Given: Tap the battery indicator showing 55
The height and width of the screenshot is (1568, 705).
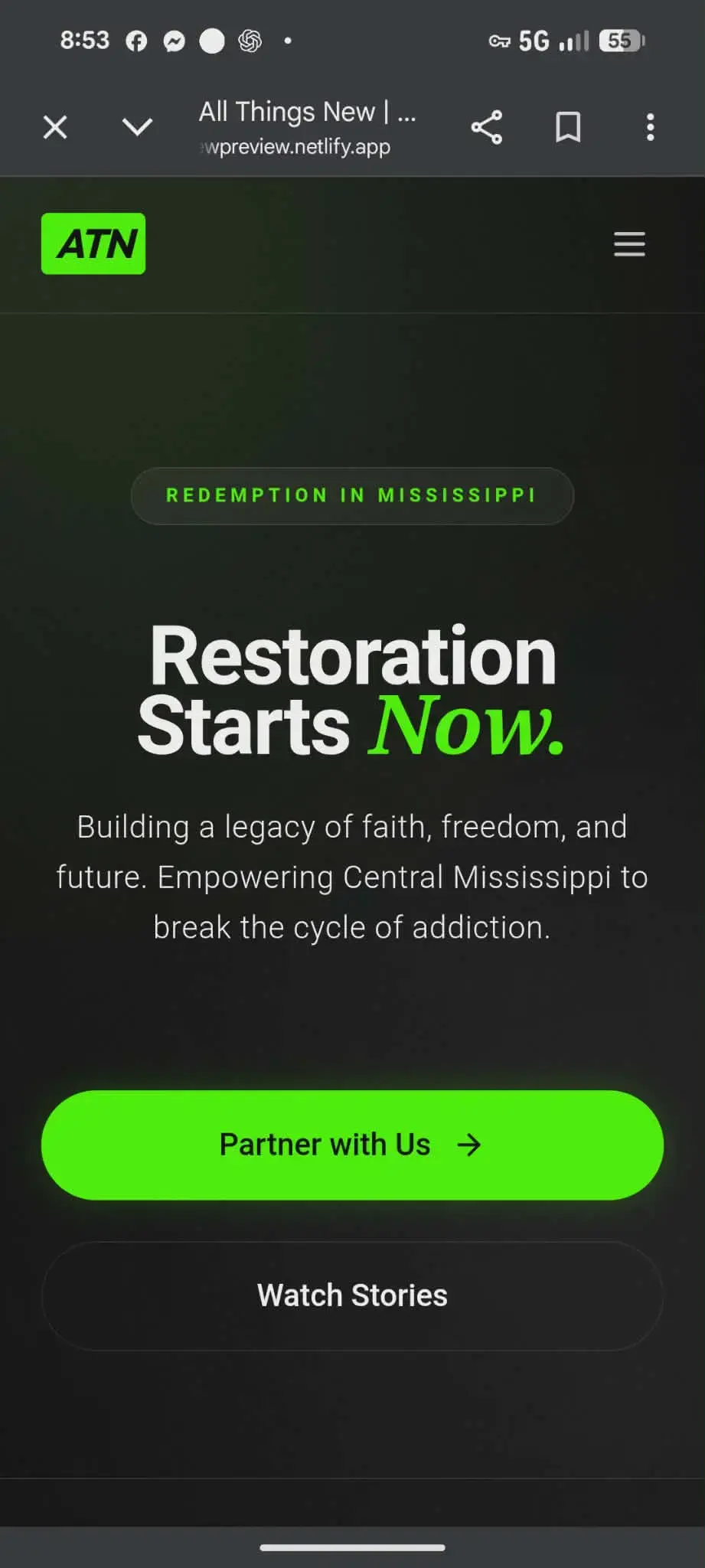Looking at the screenshot, I should pos(622,41).
